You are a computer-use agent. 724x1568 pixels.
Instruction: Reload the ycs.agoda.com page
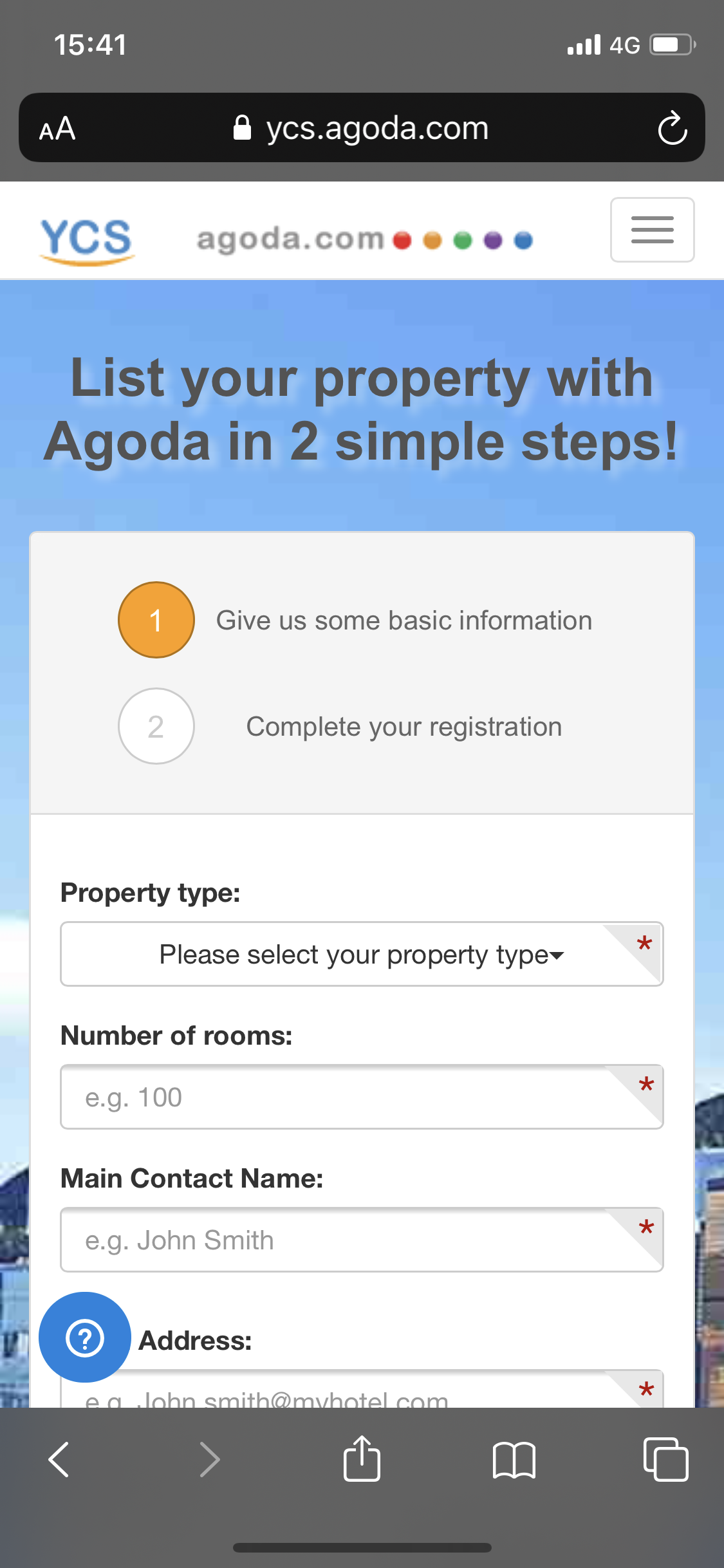point(673,128)
